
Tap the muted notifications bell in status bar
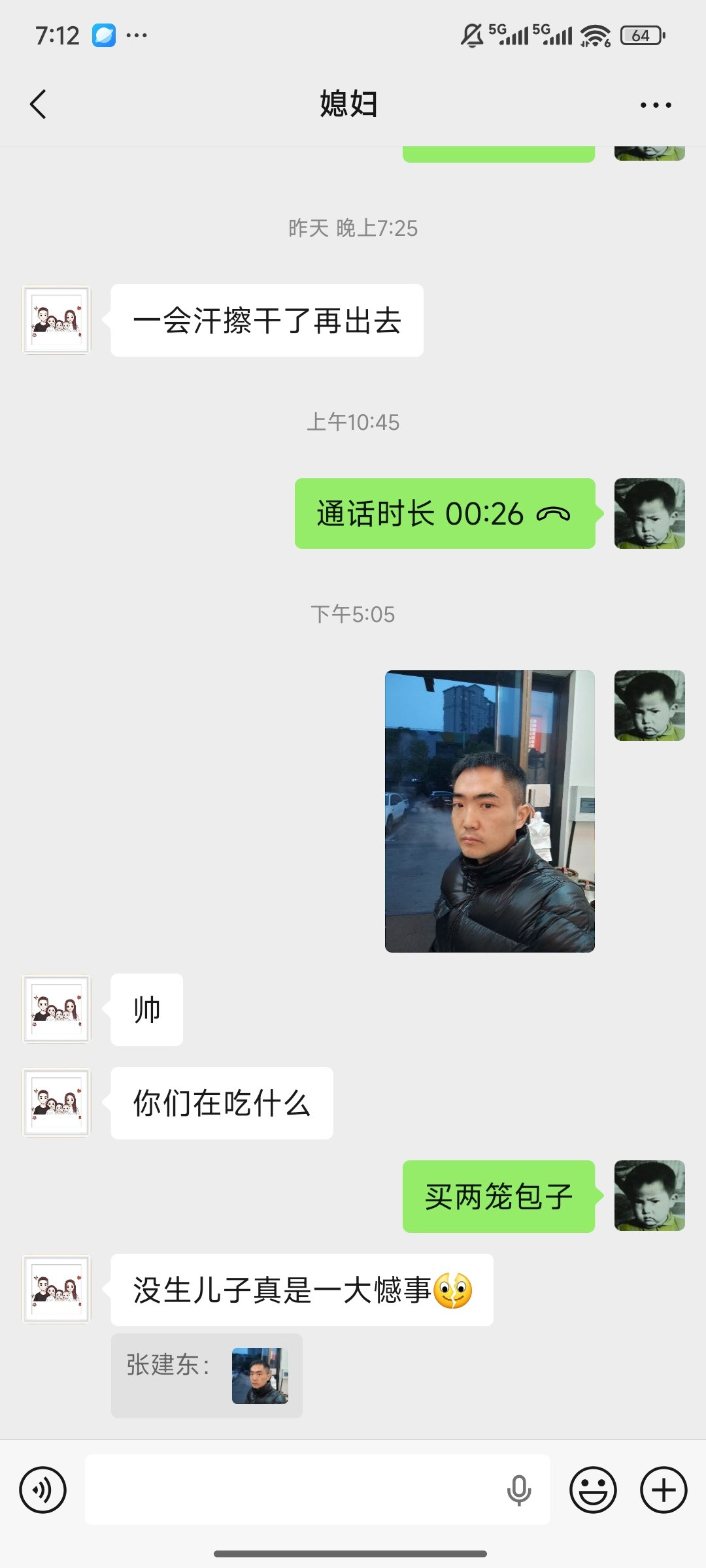tap(468, 34)
